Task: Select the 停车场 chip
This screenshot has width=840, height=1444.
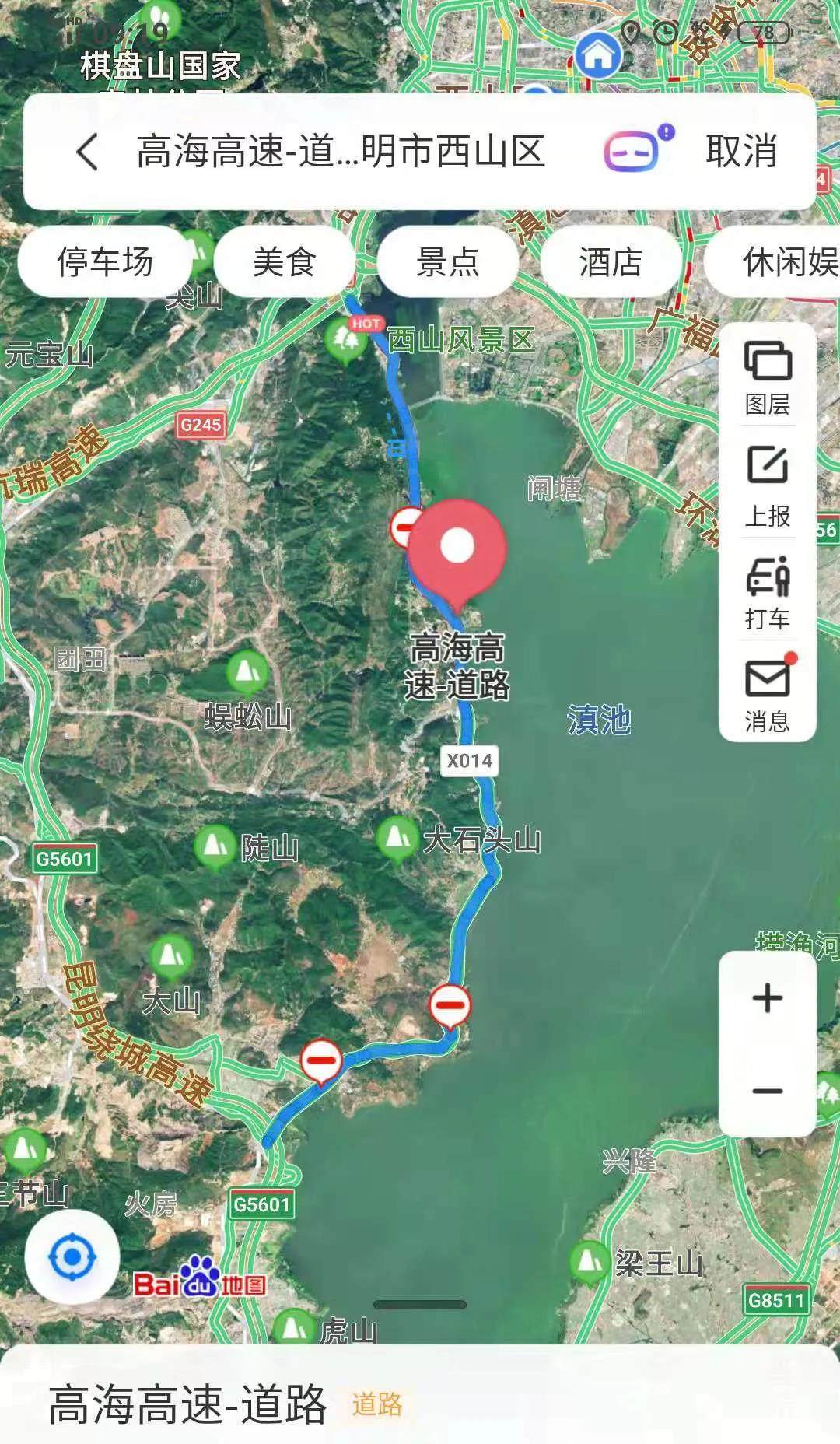Action: (x=105, y=262)
